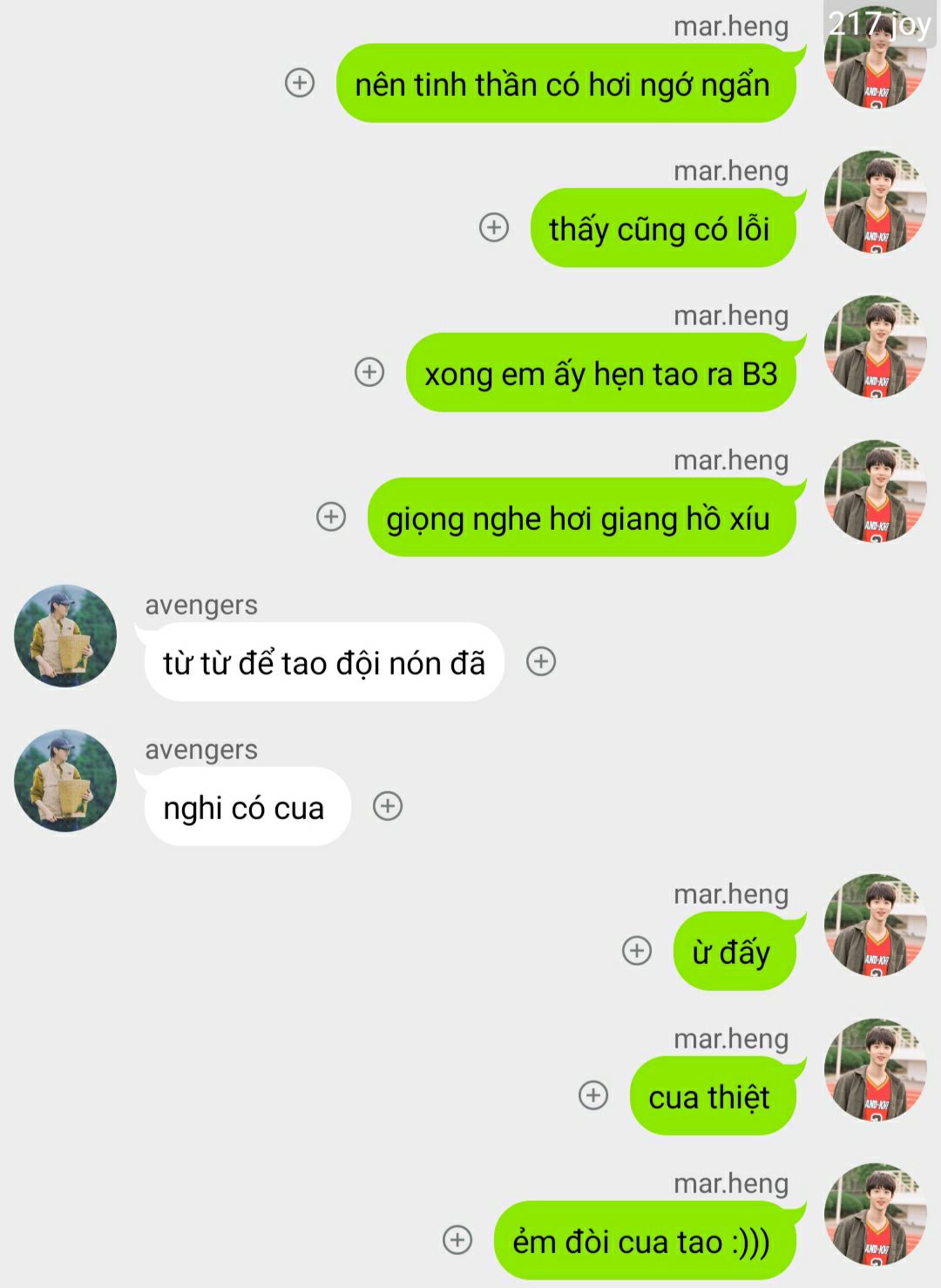Screen dimensions: 941x1288
Task: Open avengers' avatar beside "từ từ để tao đội nón đã"
Action: coord(65,636)
